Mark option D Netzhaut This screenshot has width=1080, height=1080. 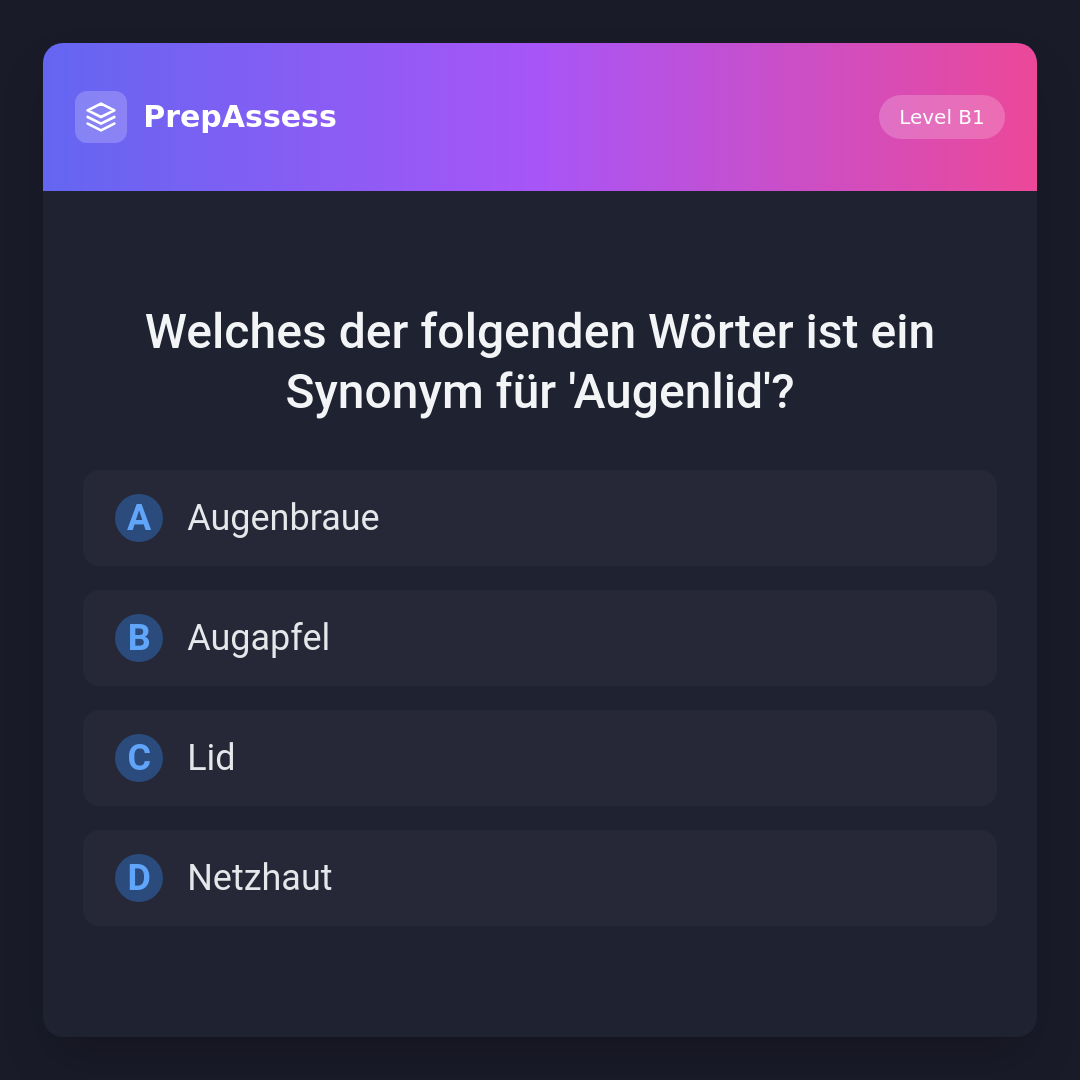540,878
